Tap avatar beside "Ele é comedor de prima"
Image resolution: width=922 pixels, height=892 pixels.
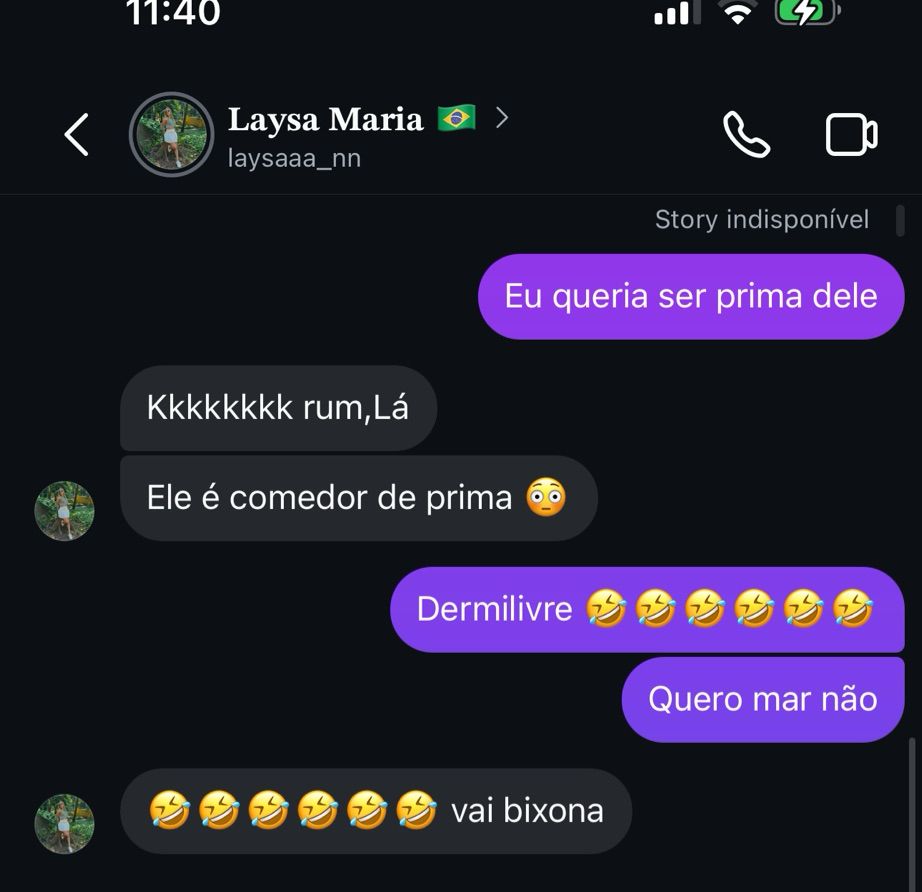[x=65, y=511]
